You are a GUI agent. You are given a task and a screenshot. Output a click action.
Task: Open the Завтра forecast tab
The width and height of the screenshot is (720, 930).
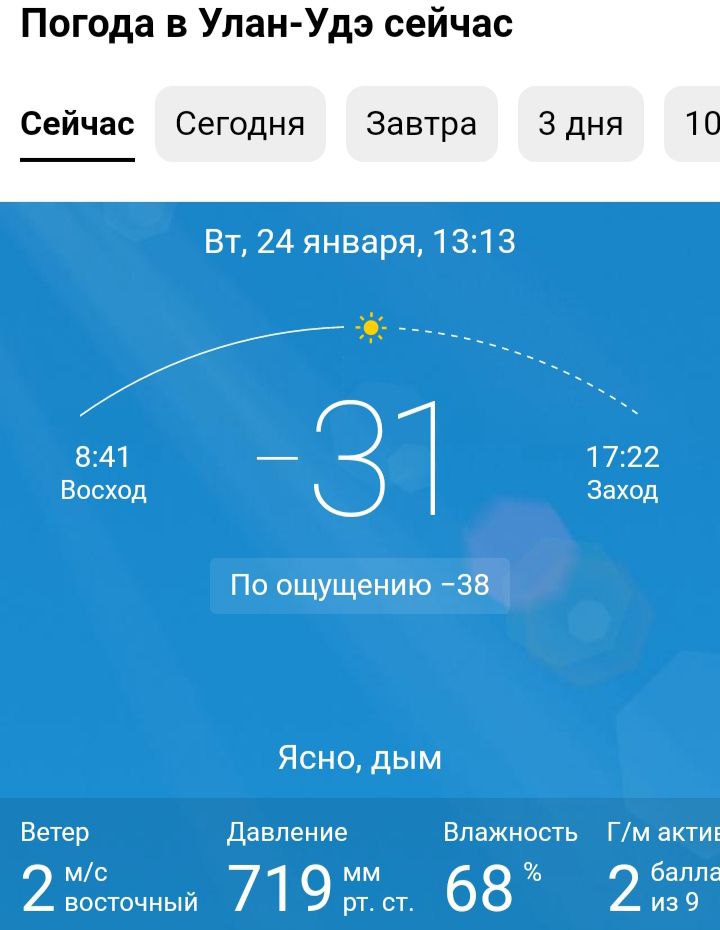click(421, 124)
